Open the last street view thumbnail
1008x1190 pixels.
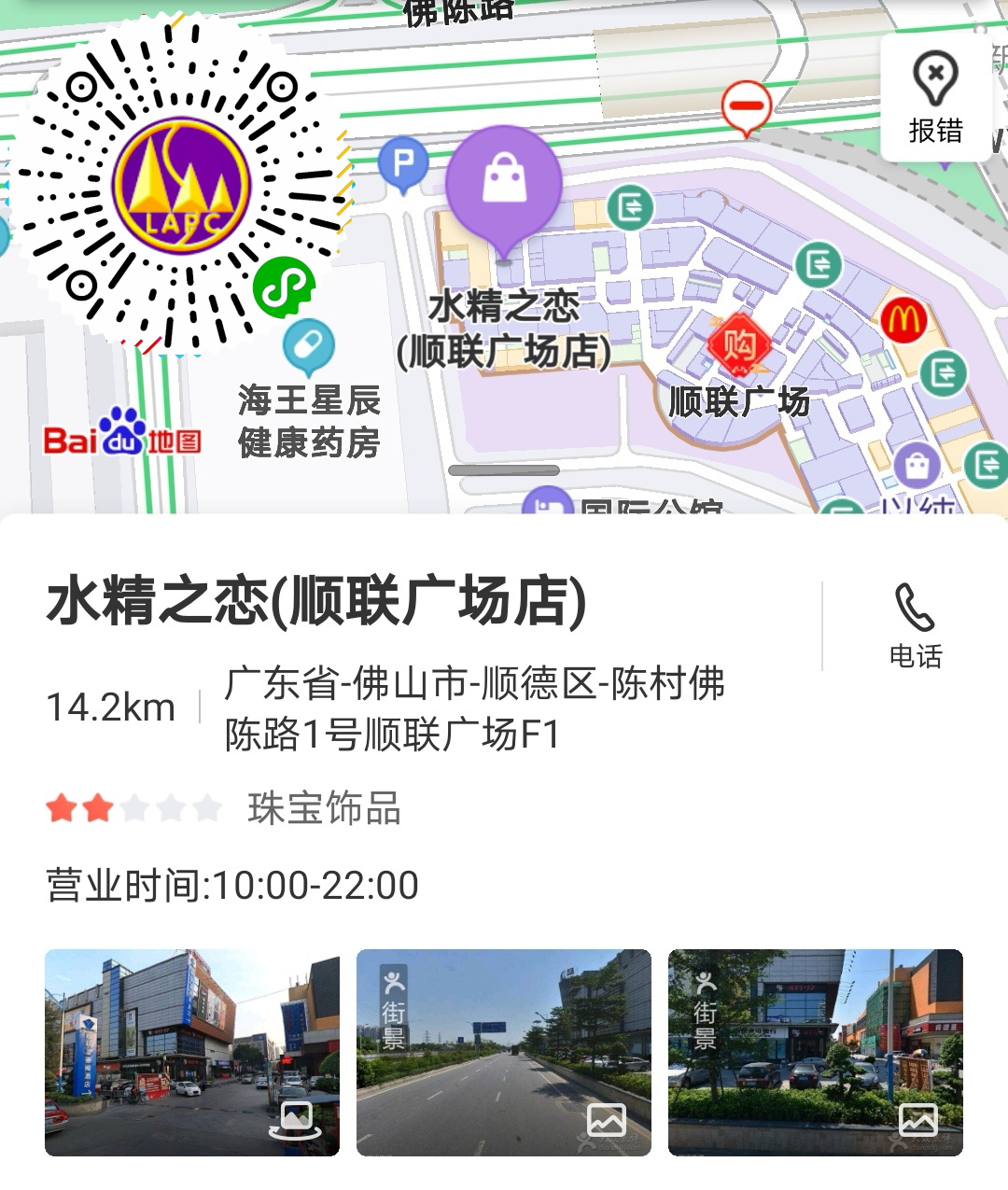(815, 1052)
